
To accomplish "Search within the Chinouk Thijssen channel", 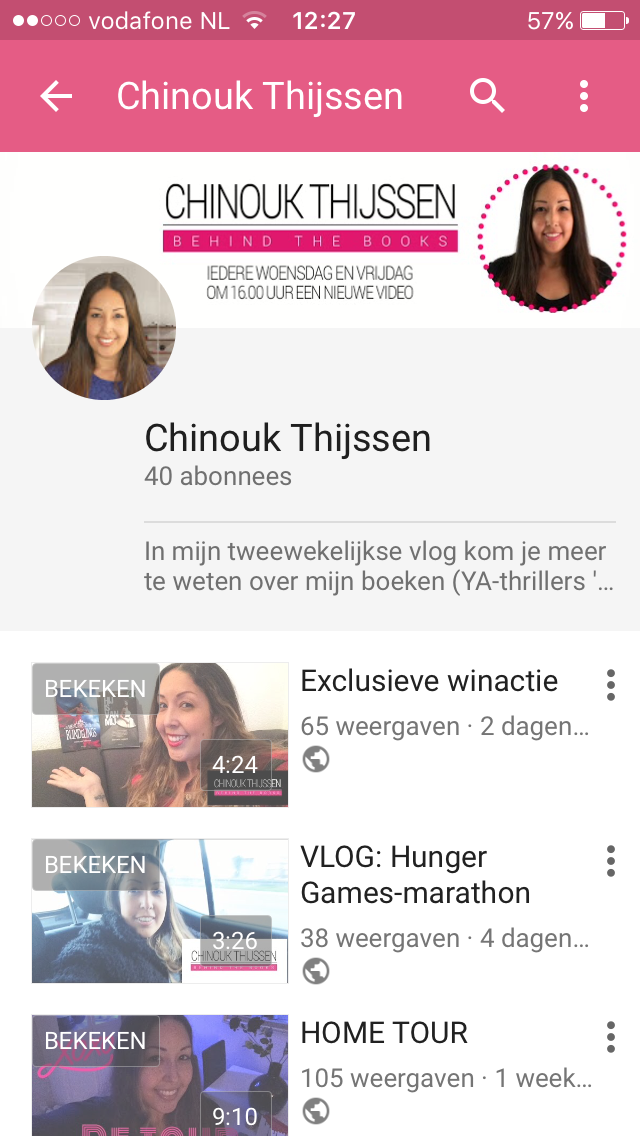I will [x=487, y=97].
